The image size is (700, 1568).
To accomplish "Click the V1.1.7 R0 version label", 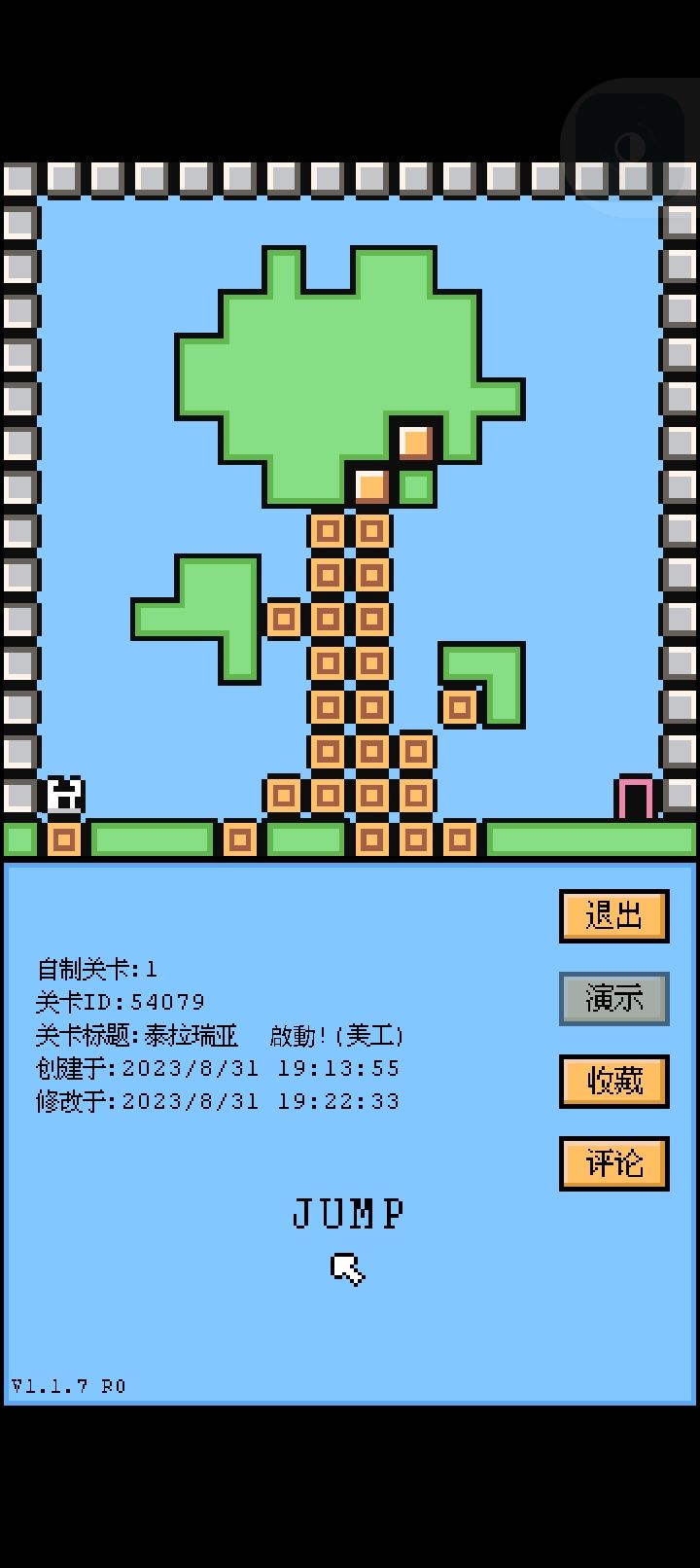I will [66, 1385].
